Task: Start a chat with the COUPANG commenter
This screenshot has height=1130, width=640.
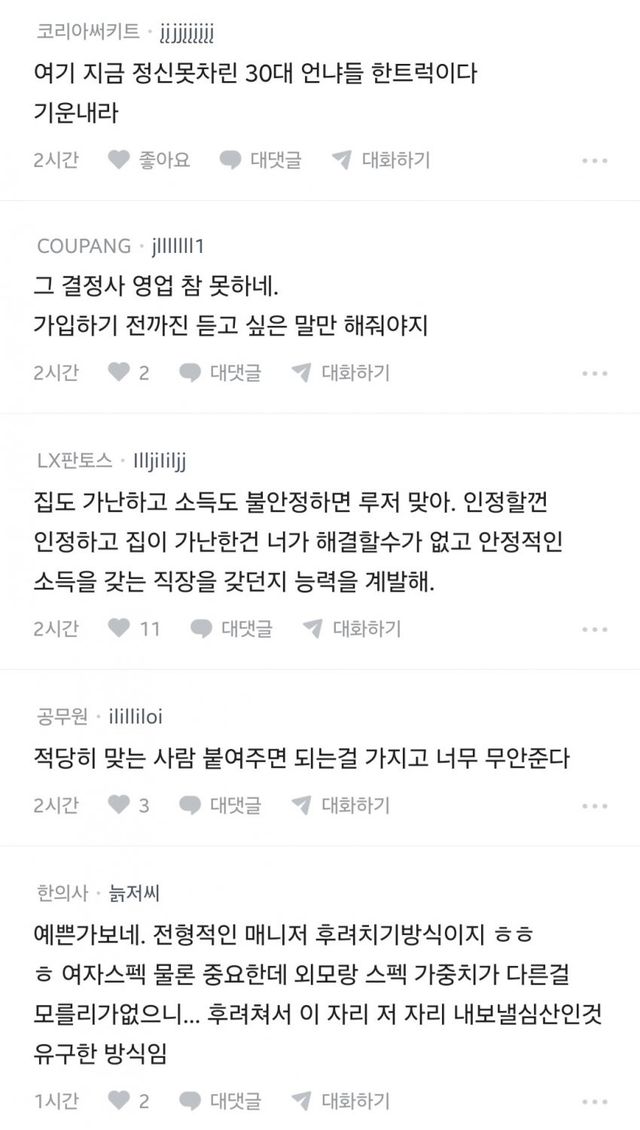Action: 340,372
